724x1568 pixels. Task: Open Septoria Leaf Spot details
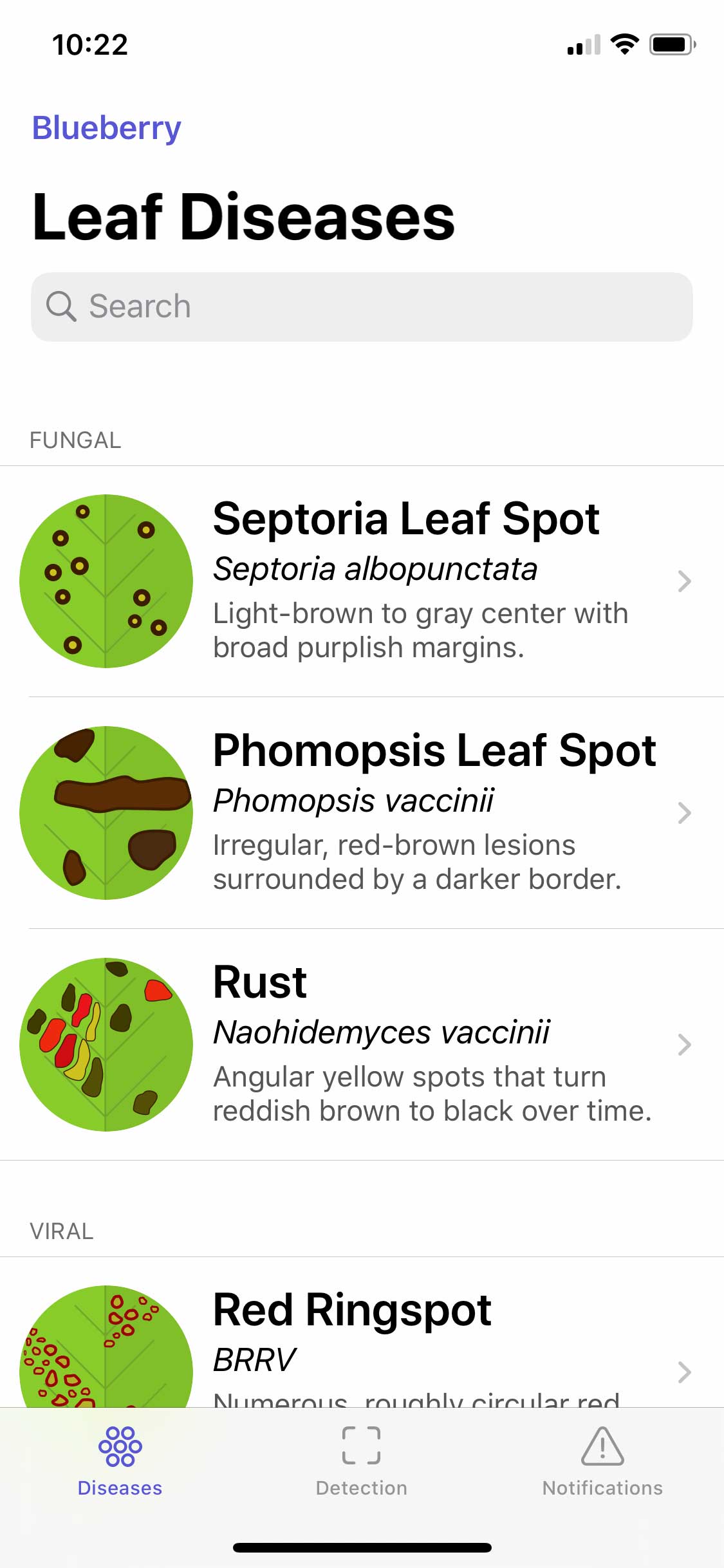(362, 581)
